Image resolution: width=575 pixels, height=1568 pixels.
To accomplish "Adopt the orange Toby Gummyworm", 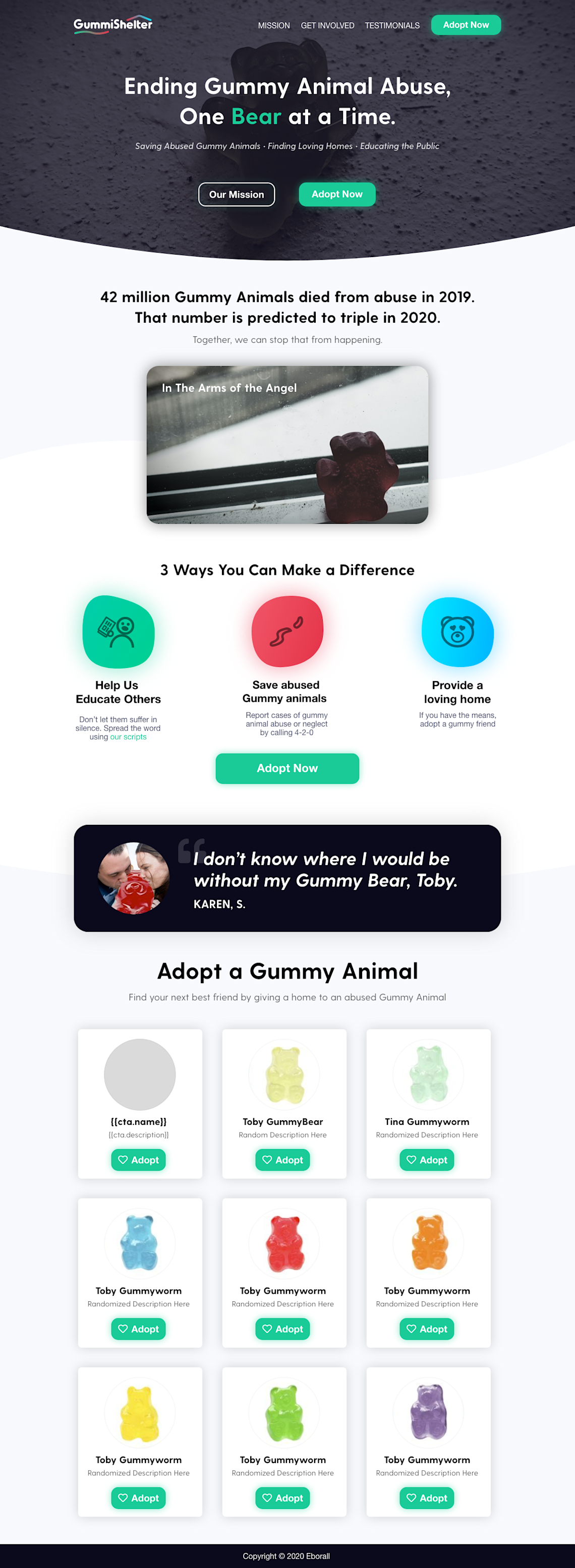I will coord(426,1329).
